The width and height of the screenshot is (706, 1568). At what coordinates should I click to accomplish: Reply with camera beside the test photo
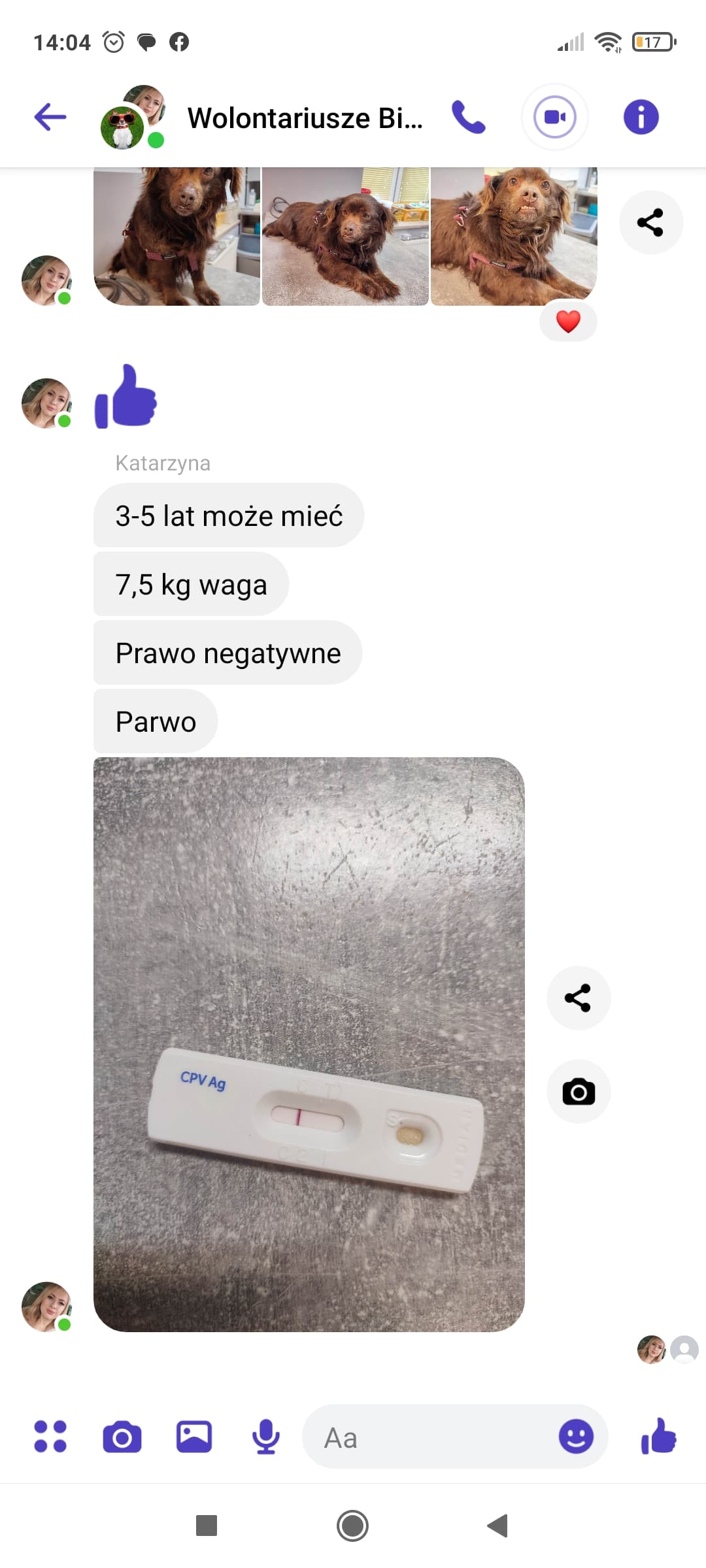(x=578, y=1092)
